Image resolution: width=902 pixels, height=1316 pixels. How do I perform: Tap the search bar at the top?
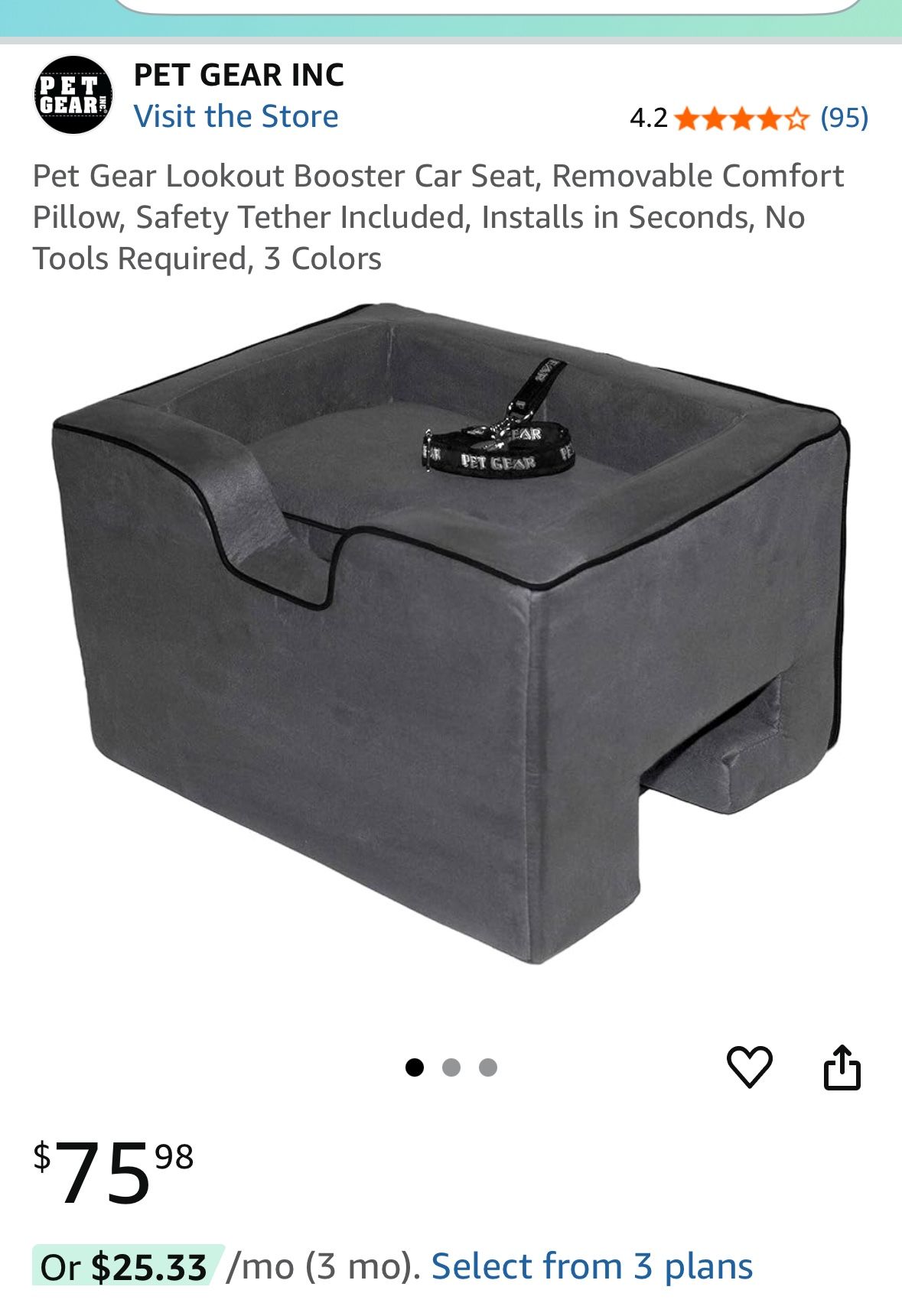click(x=490, y=7)
